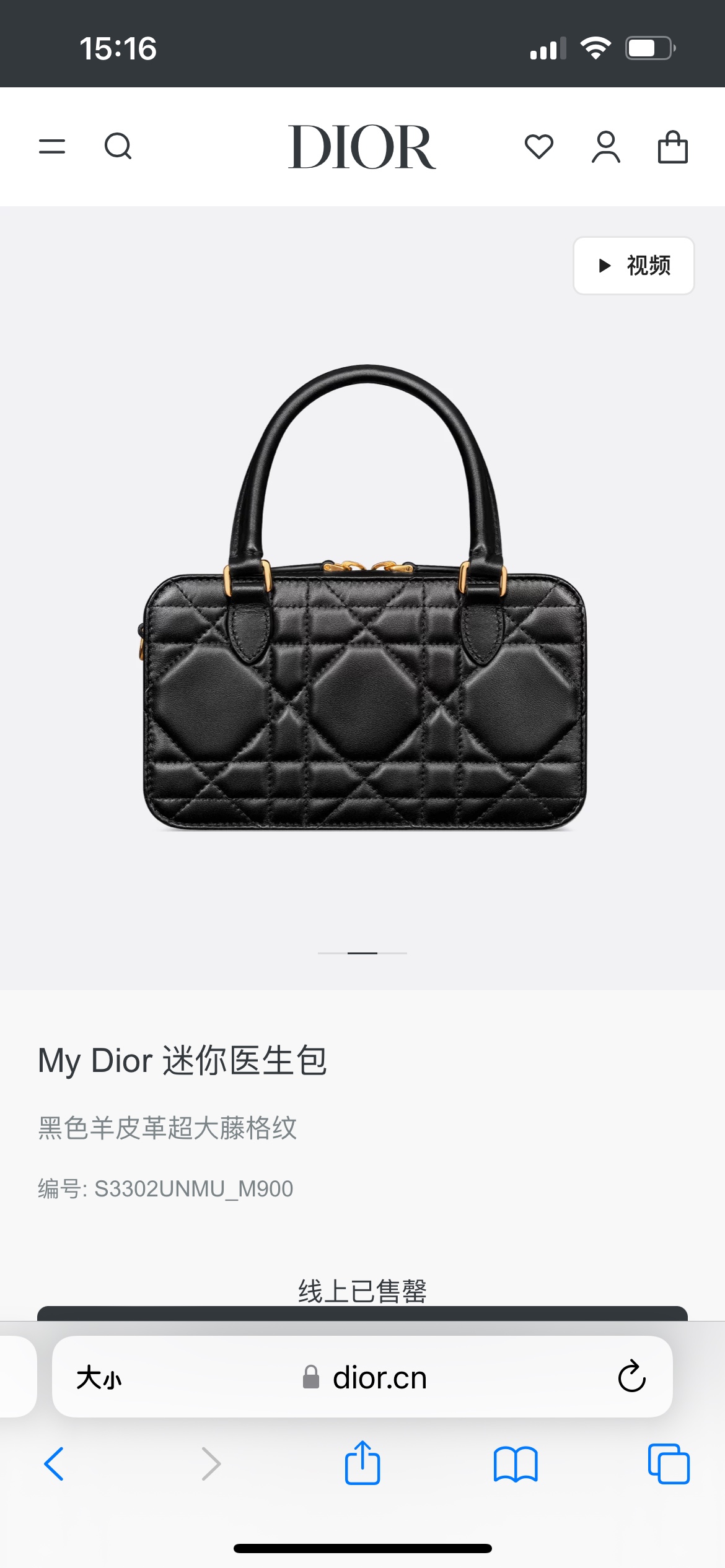The width and height of the screenshot is (725, 1568).
Task: Open the hamburger menu
Action: click(x=52, y=147)
